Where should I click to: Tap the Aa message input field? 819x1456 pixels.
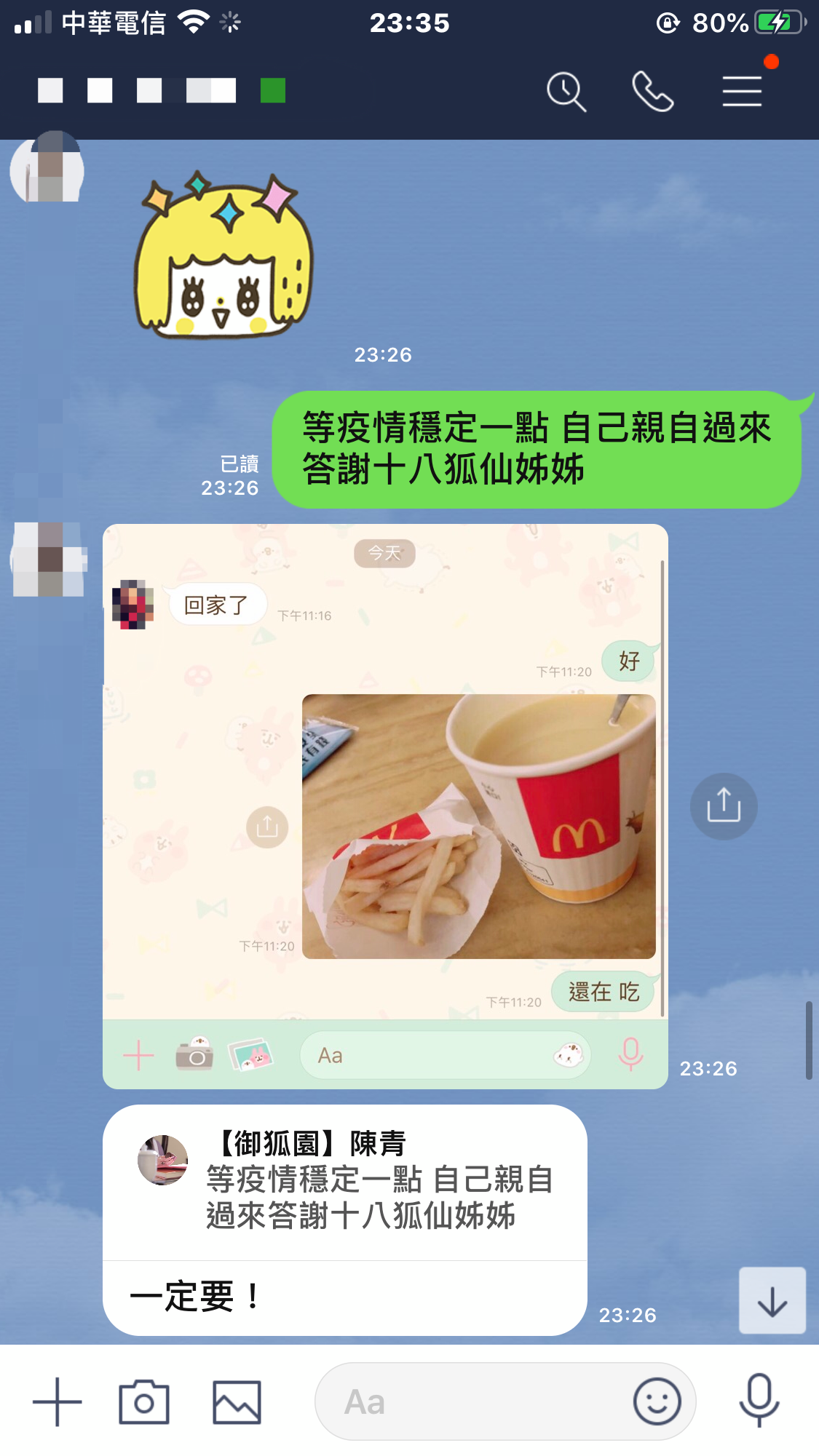tap(473, 1401)
